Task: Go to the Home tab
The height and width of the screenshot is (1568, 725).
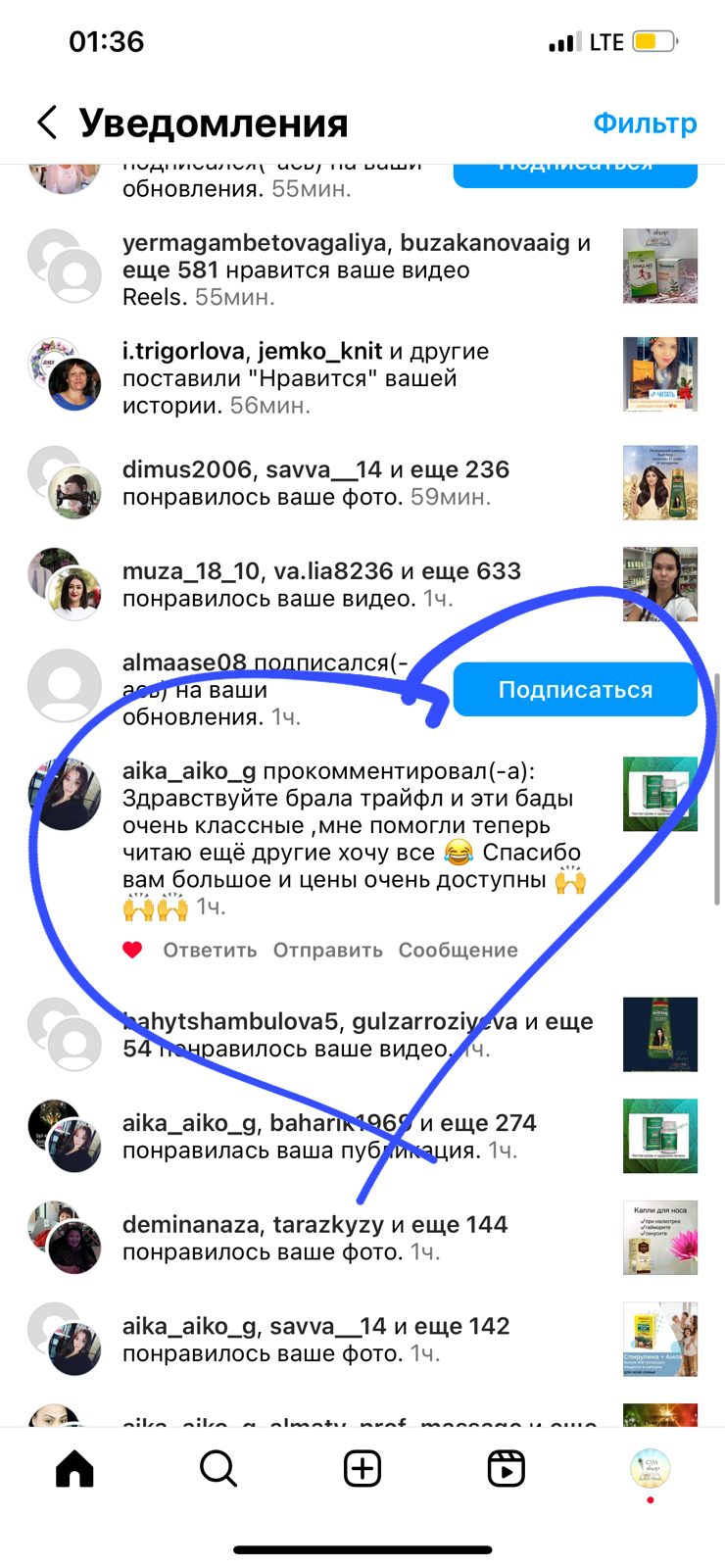Action: (74, 1469)
